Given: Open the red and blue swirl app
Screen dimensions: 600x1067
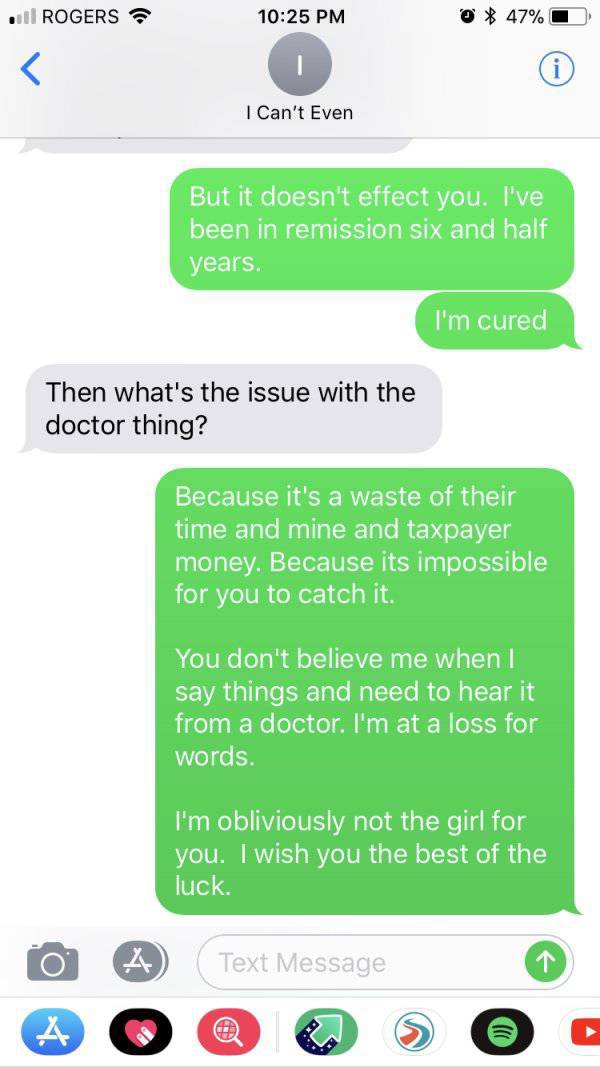Looking at the screenshot, I should click(414, 1032).
